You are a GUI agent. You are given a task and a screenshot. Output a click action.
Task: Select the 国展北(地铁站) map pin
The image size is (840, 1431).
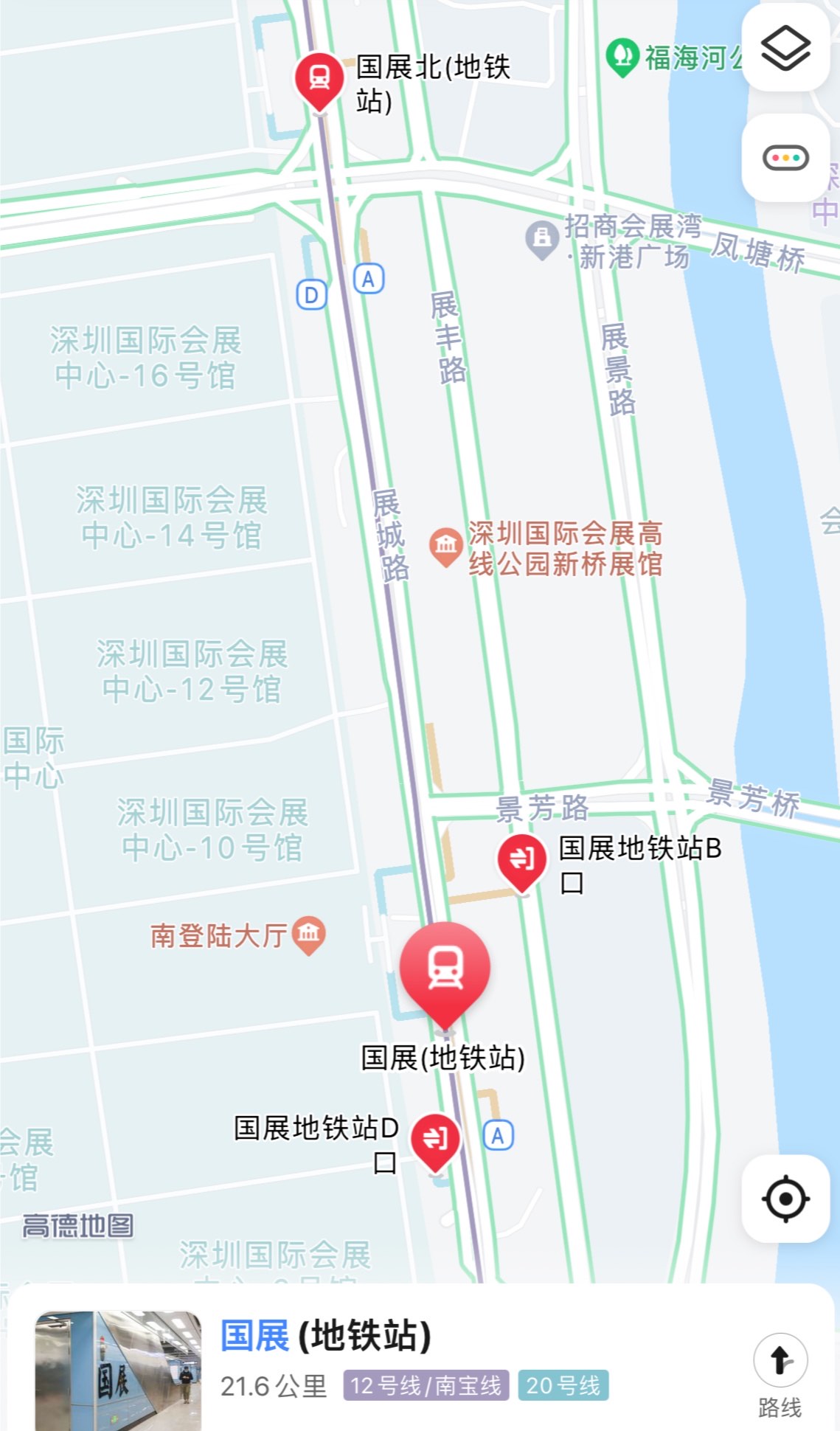pos(319,80)
